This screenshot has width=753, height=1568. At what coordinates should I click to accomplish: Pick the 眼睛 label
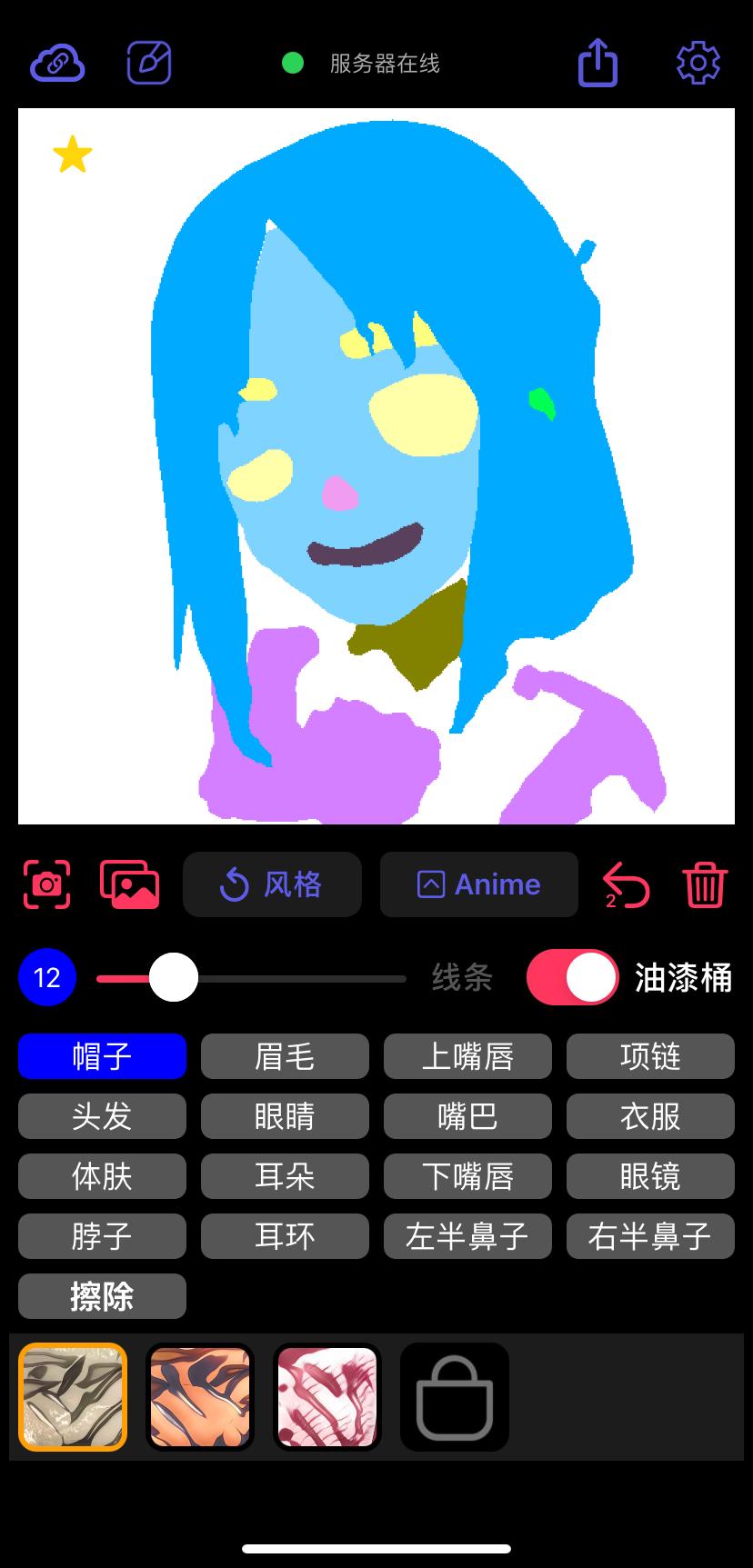pyautogui.click(x=285, y=1116)
